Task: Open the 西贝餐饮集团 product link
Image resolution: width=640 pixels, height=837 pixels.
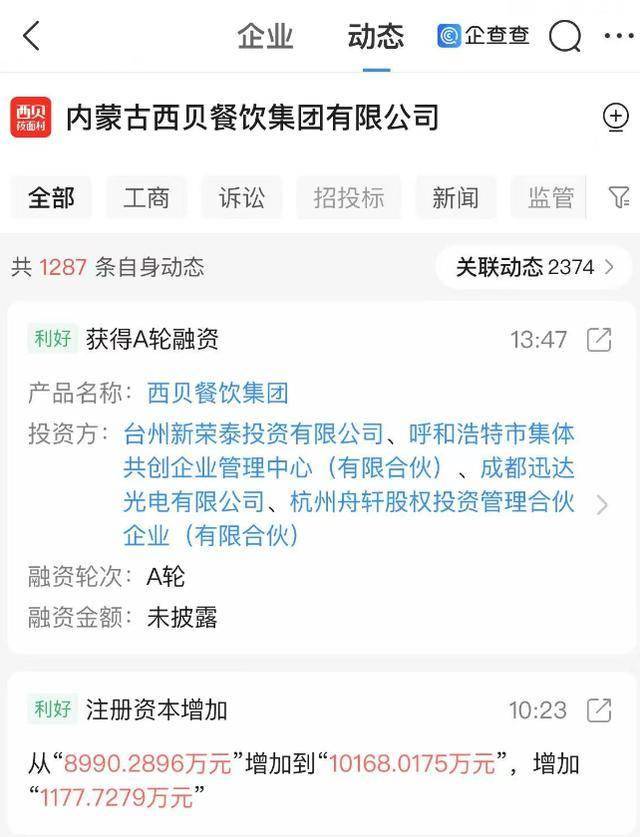Action: point(217,391)
